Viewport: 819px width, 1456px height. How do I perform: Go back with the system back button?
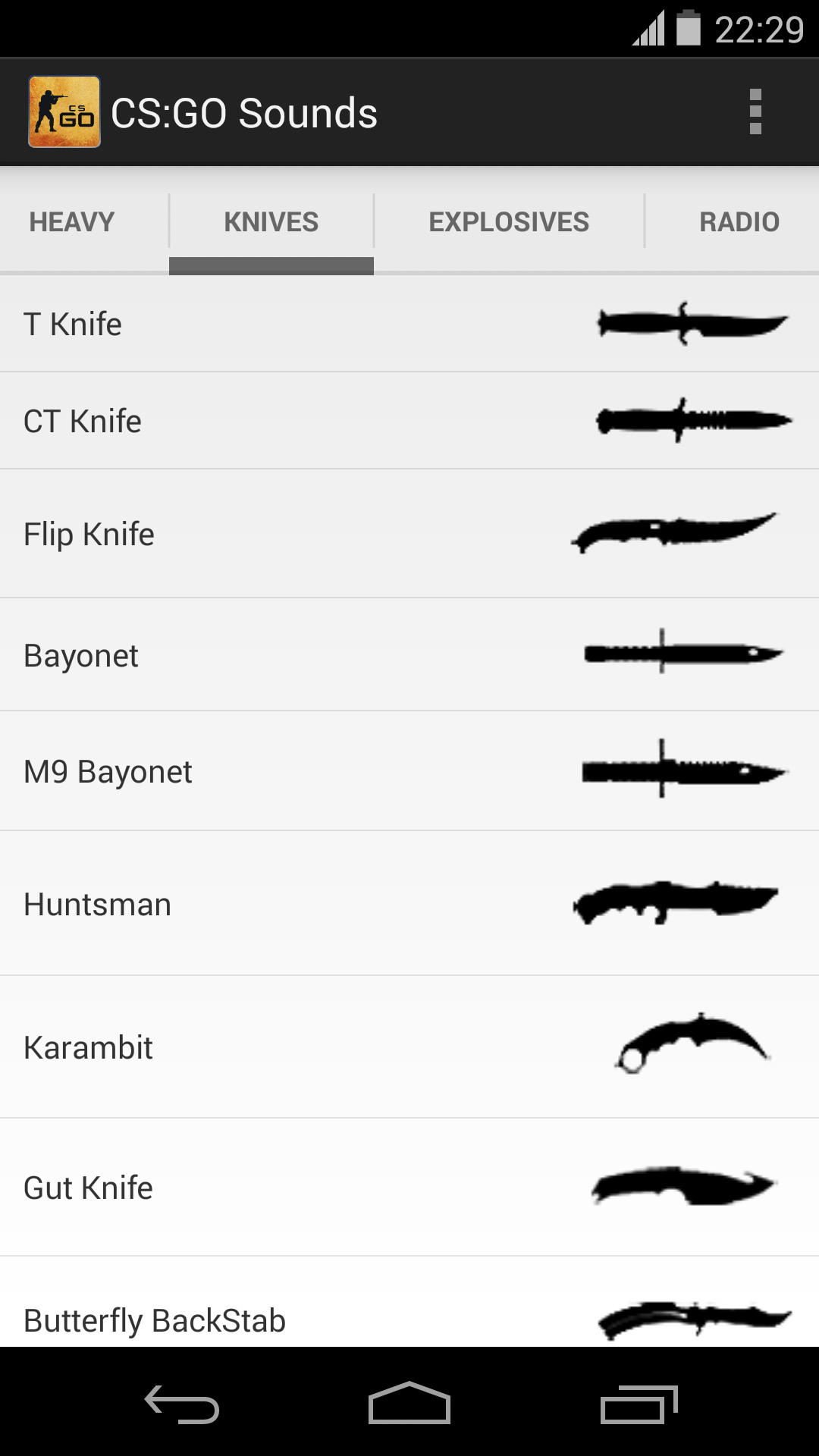pyautogui.click(x=182, y=1404)
